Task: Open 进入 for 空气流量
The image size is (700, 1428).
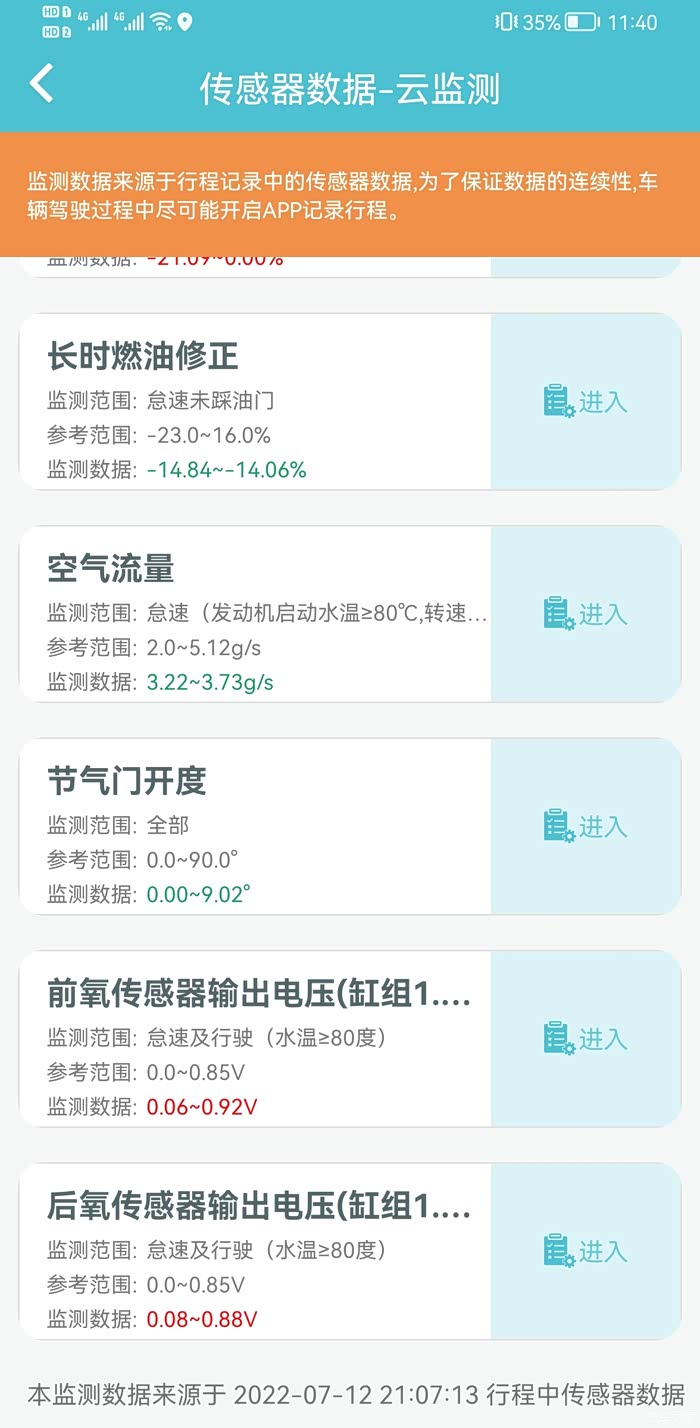Action: pyautogui.click(x=586, y=614)
